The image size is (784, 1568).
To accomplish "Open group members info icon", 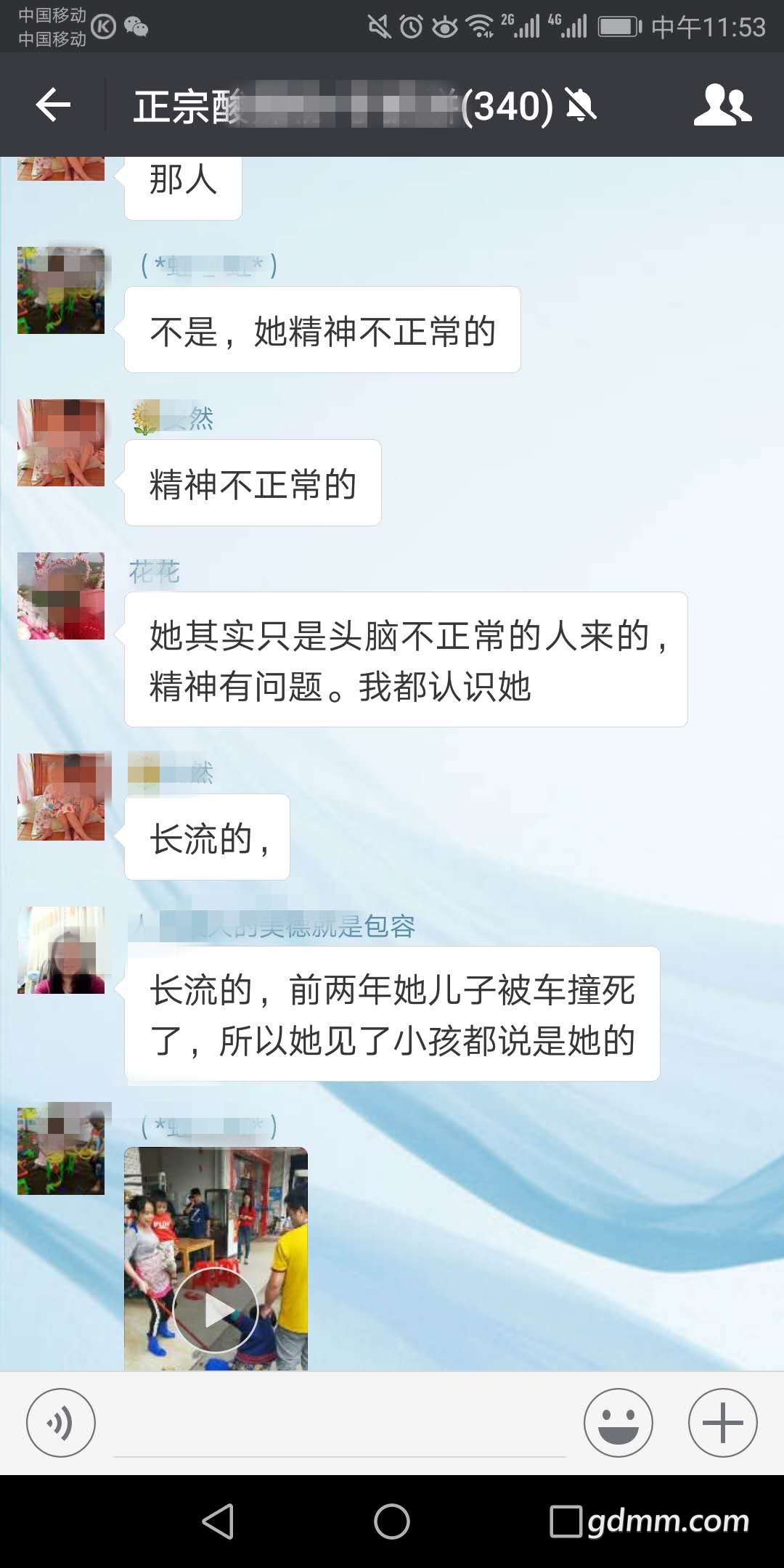I will 722,106.
